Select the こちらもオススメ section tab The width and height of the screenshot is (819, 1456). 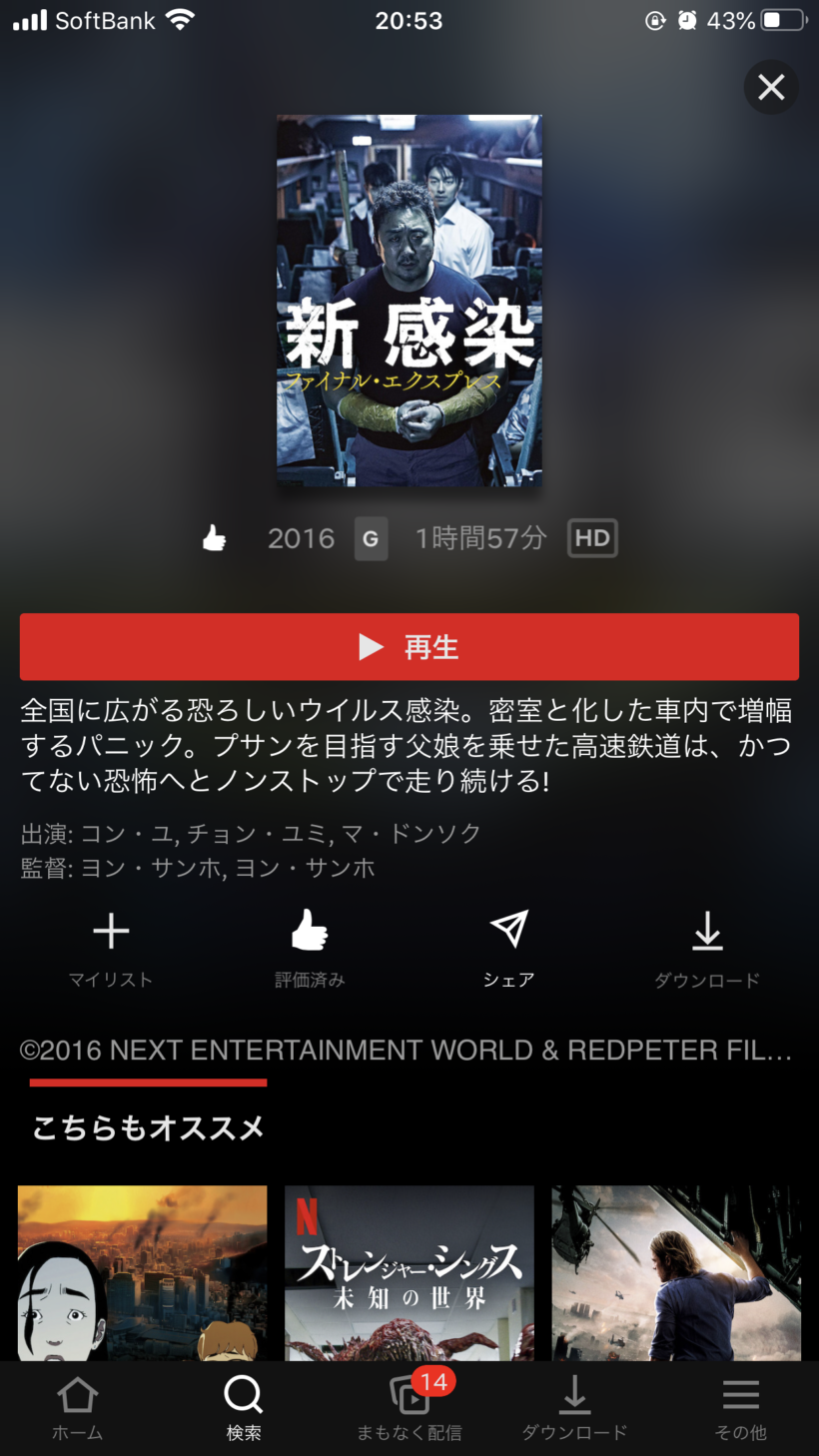(x=149, y=1128)
